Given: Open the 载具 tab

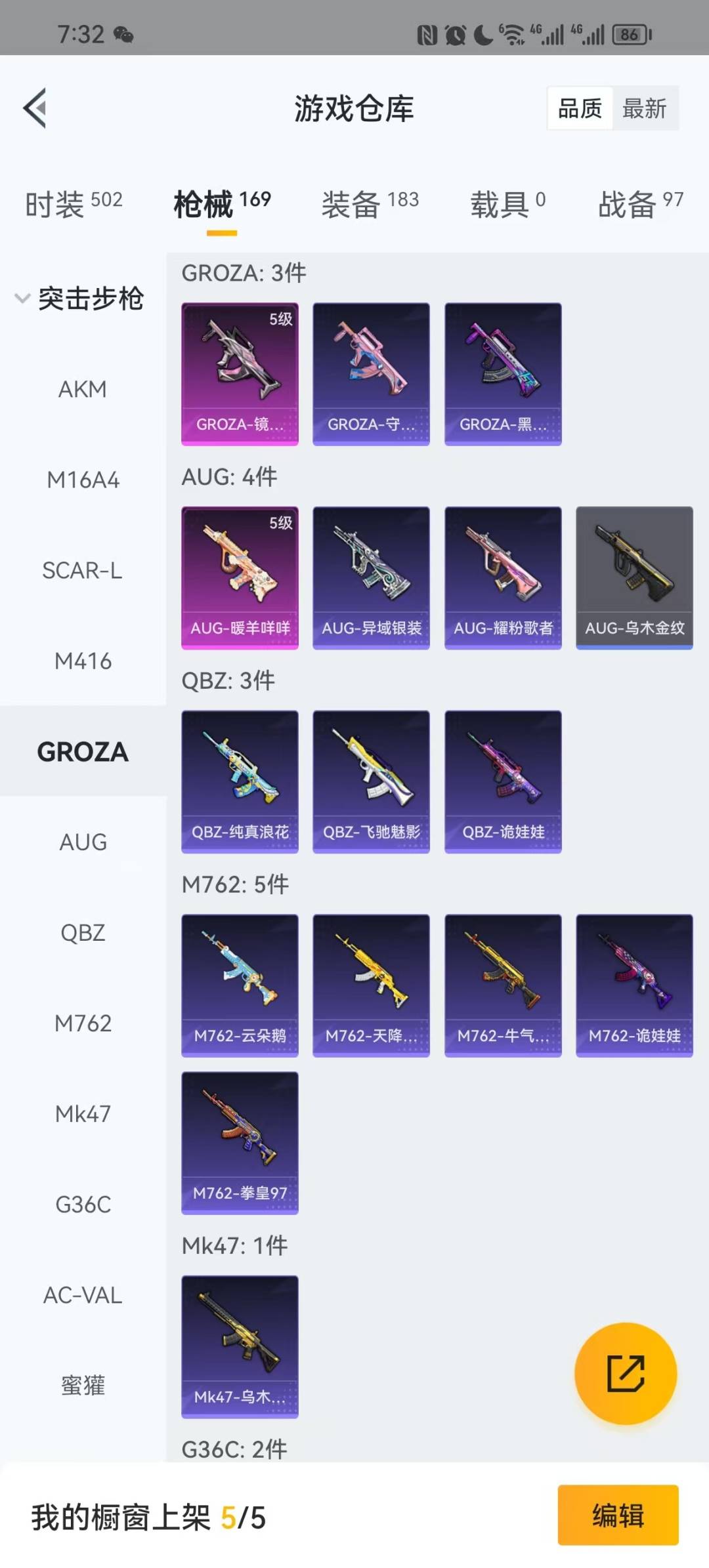Looking at the screenshot, I should point(507,204).
